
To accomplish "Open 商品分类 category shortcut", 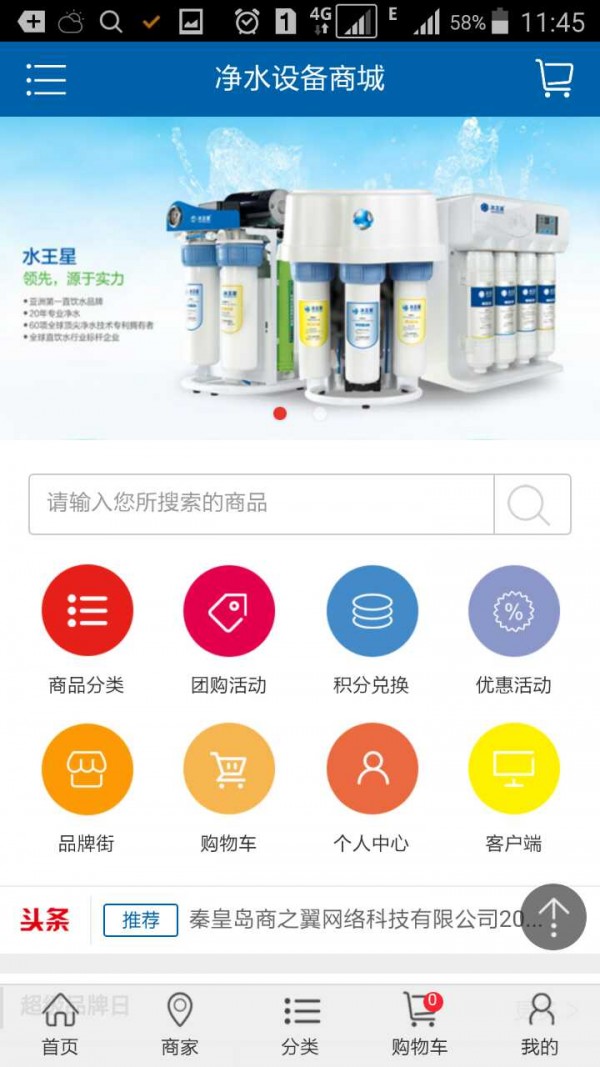I will 87,611.
